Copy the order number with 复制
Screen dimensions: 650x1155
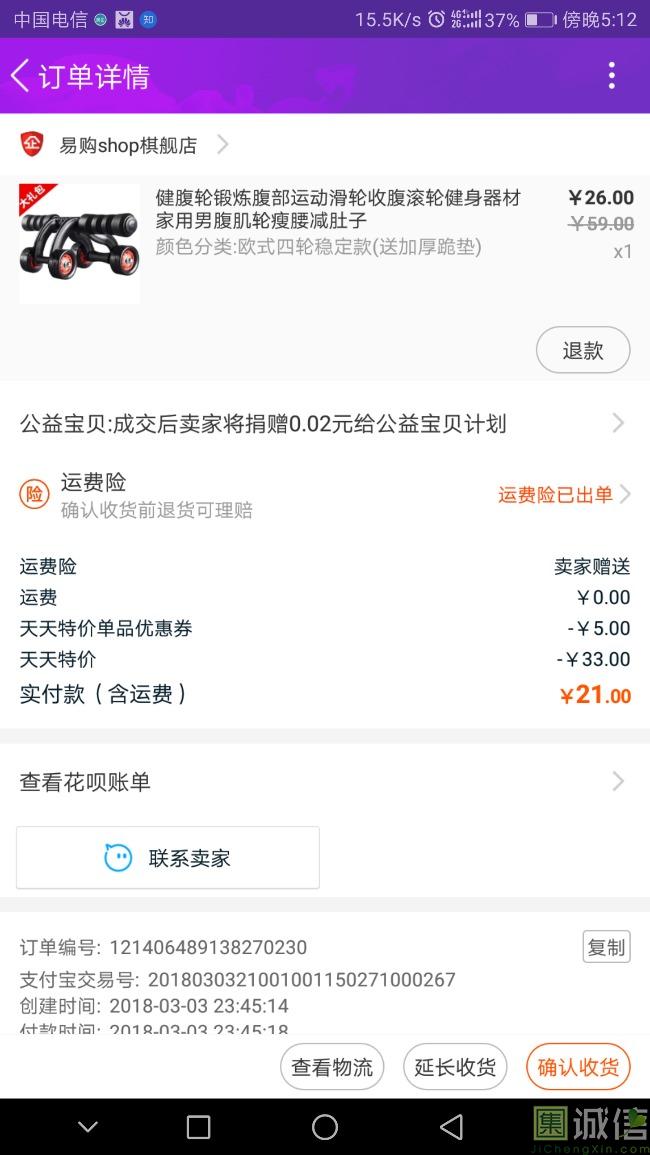pos(606,947)
